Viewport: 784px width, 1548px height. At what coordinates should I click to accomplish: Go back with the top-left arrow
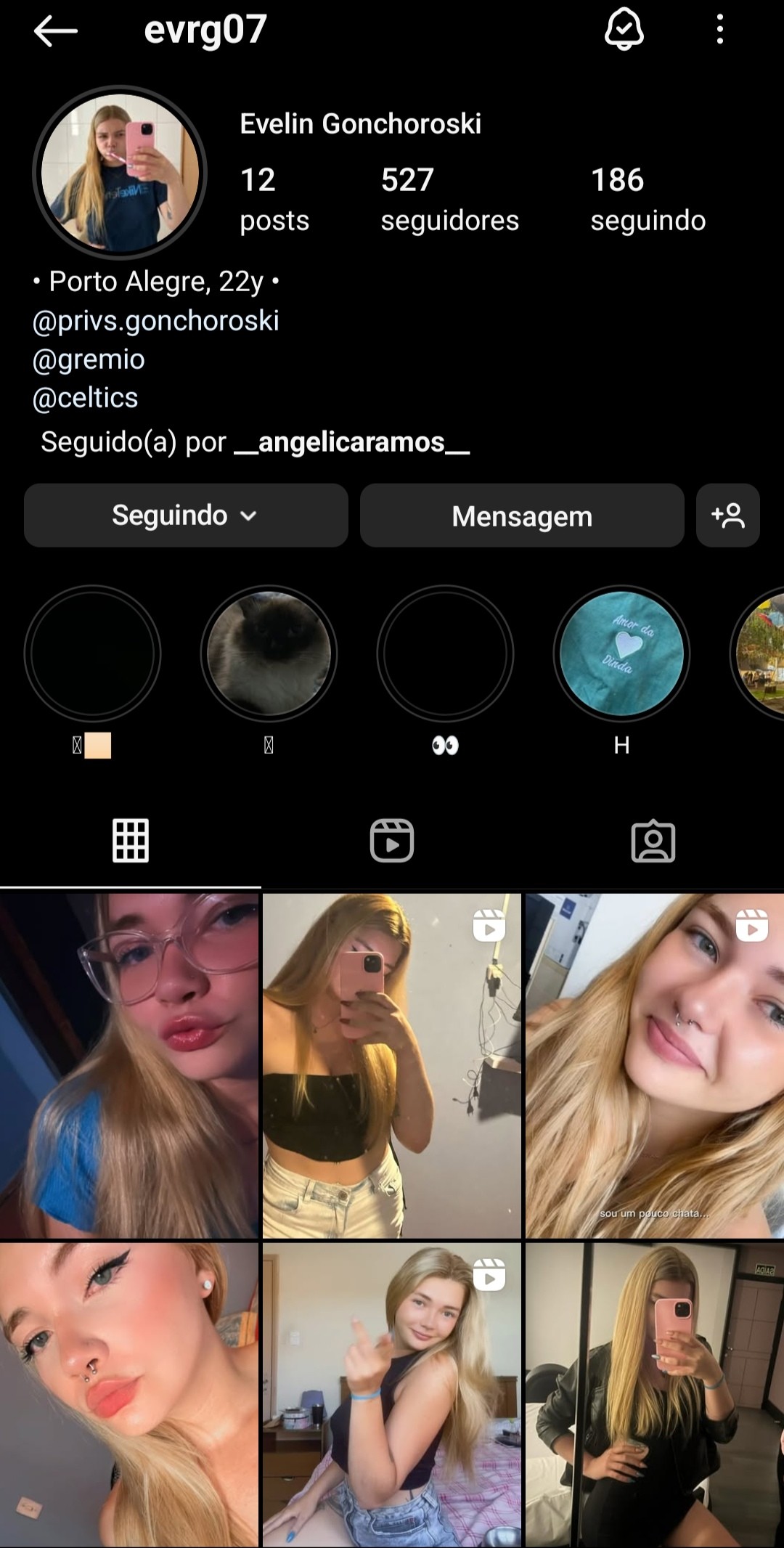55,31
